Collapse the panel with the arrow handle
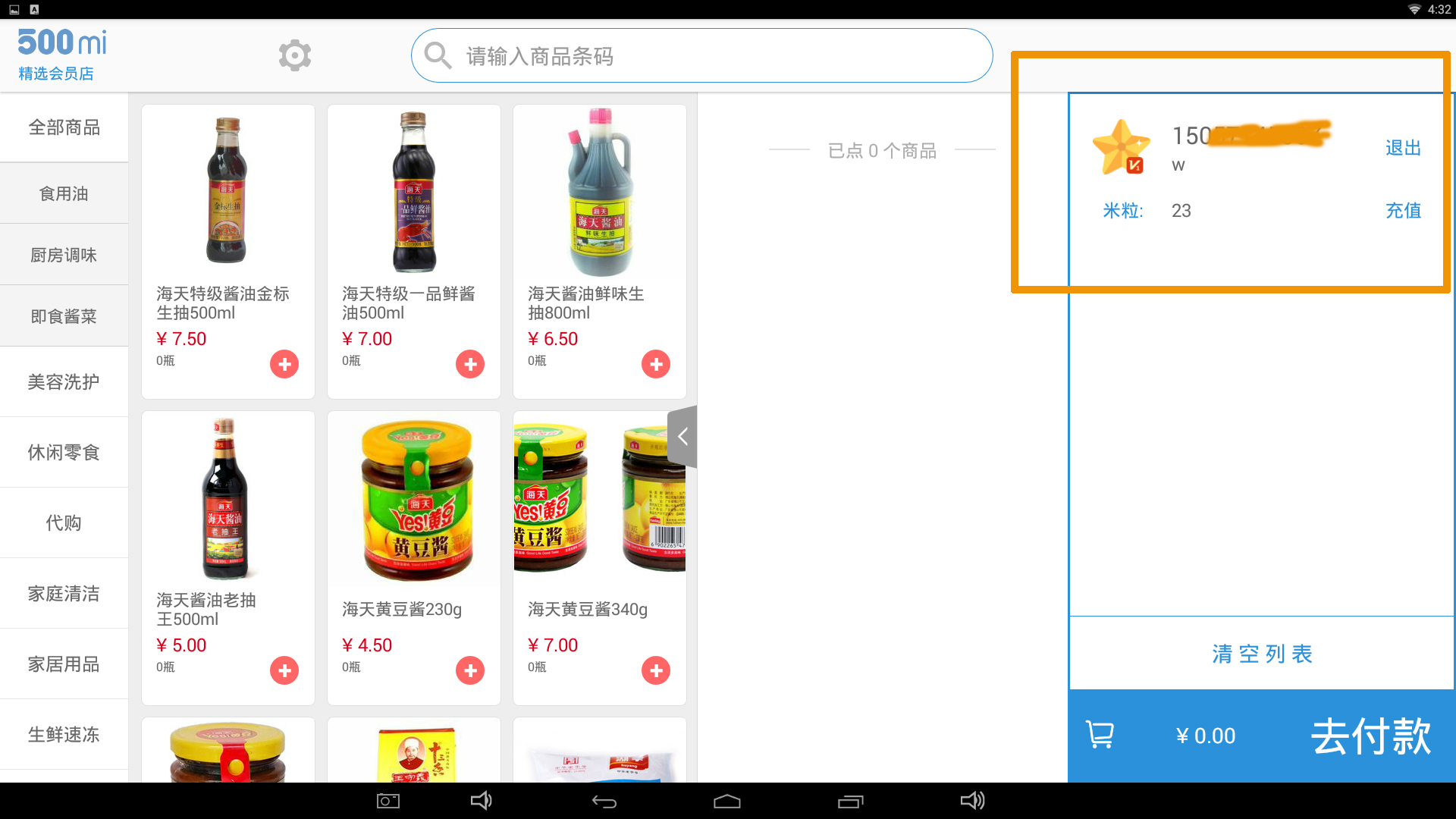Image resolution: width=1456 pixels, height=819 pixels. (682, 437)
